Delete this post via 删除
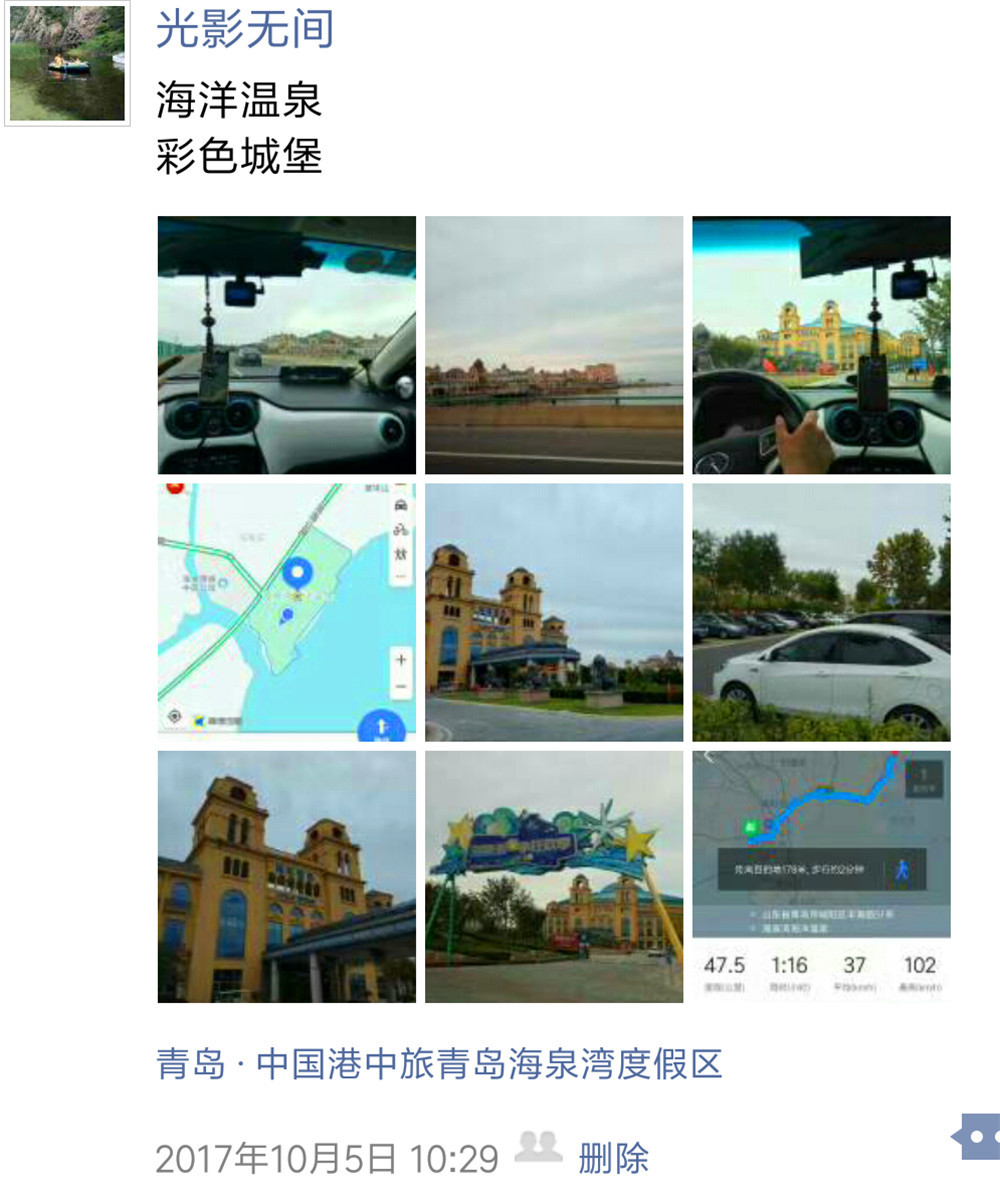 tap(613, 1158)
